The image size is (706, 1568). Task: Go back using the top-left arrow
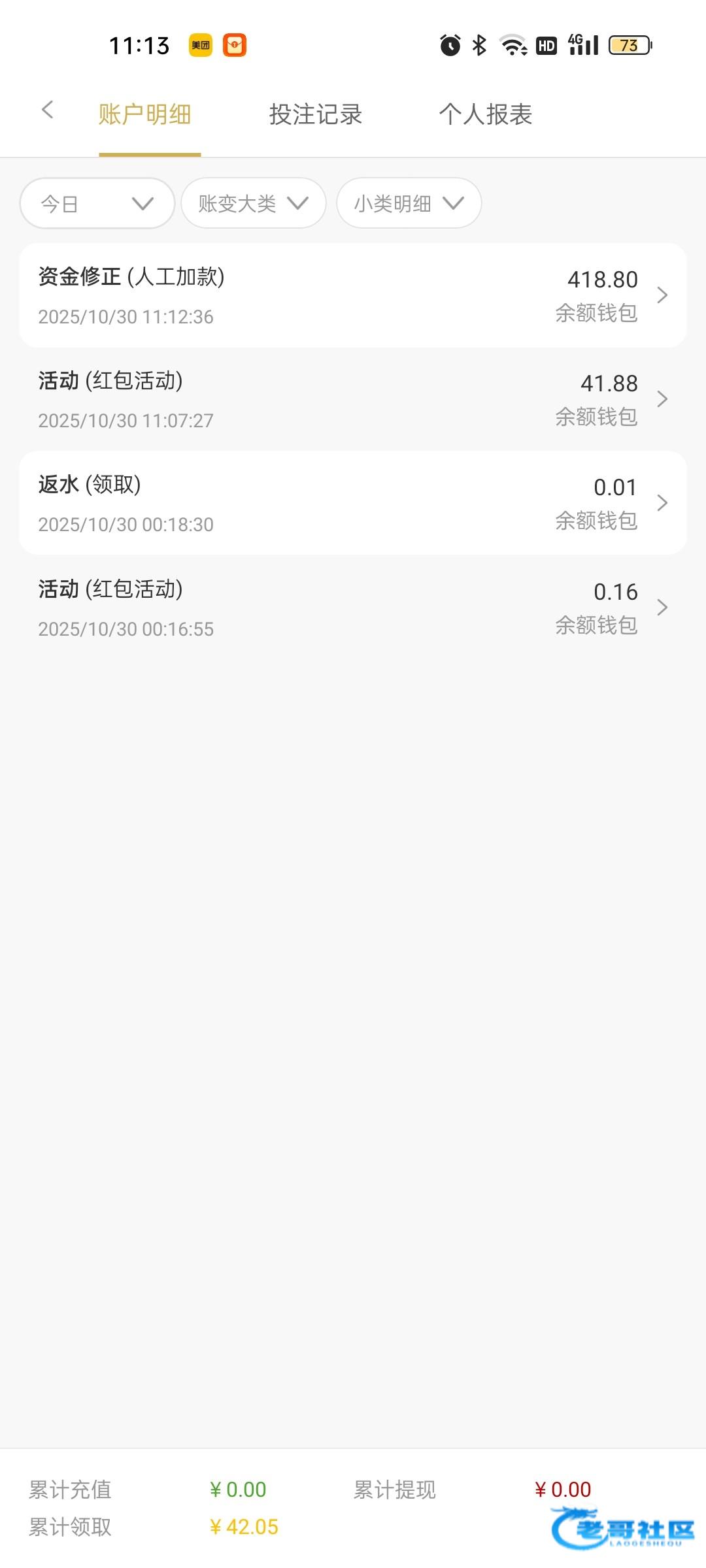tap(47, 111)
